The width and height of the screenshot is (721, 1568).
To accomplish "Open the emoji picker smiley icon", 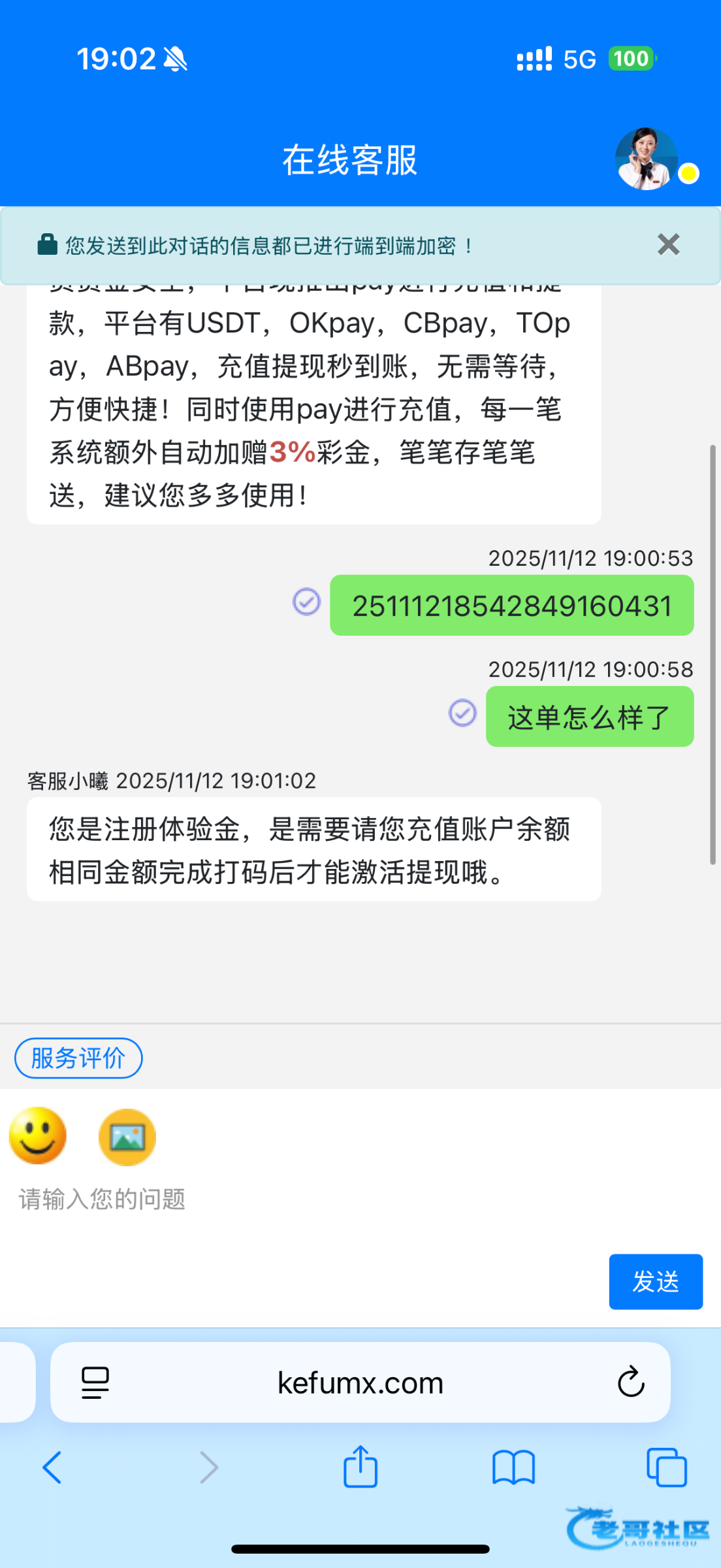I will (38, 1136).
